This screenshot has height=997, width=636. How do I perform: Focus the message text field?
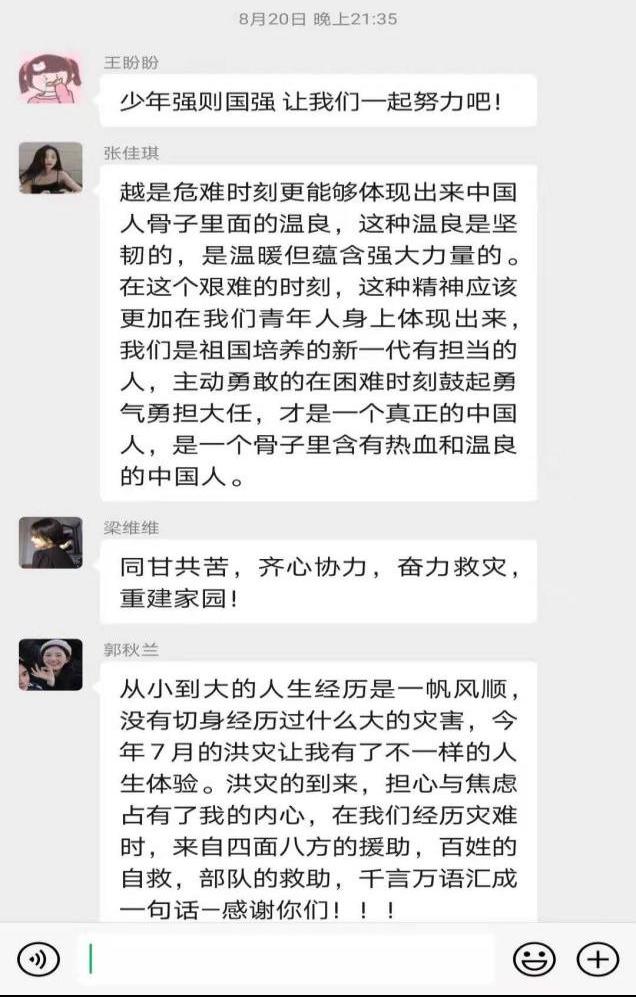288,959
